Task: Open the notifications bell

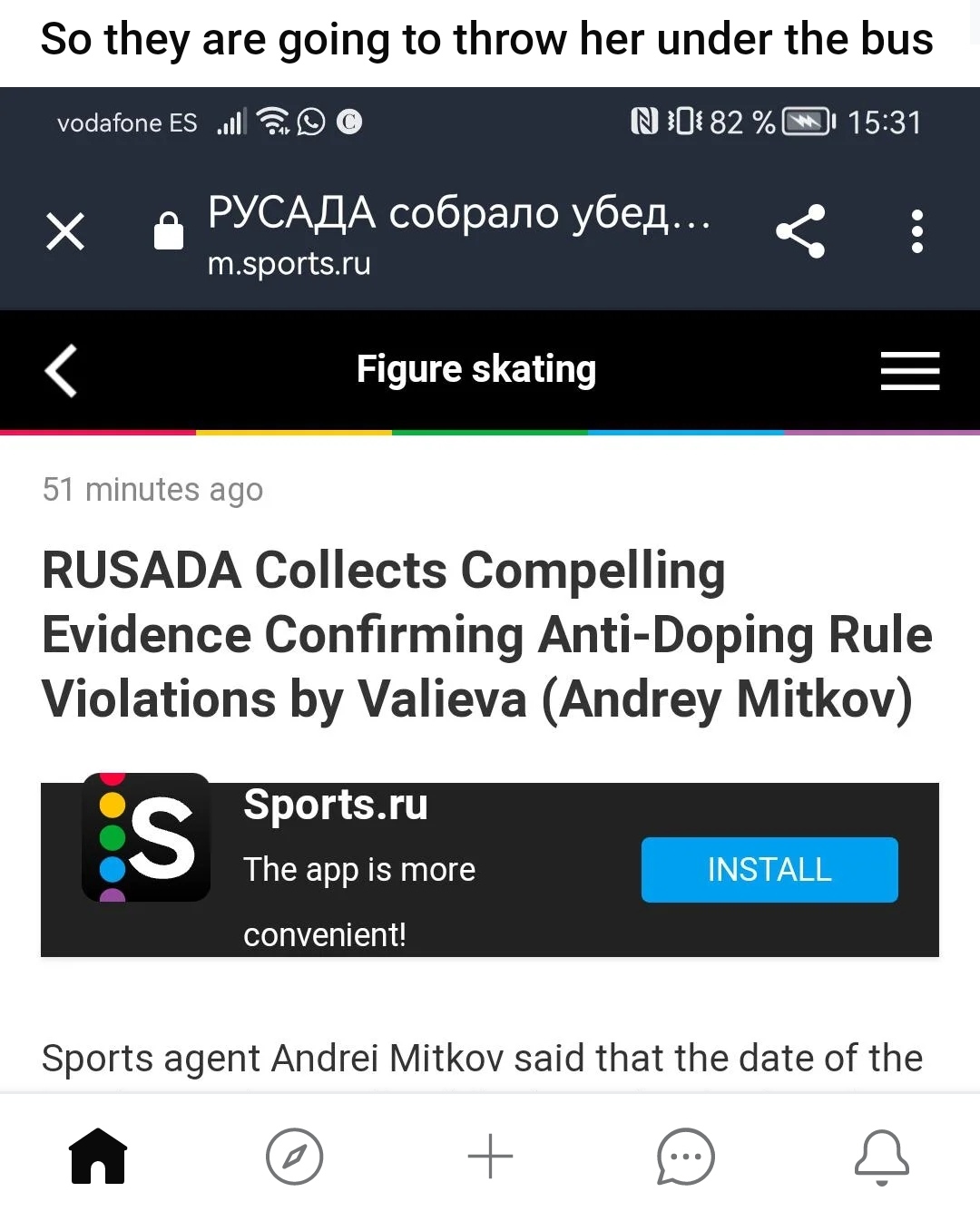Action: tap(881, 1157)
